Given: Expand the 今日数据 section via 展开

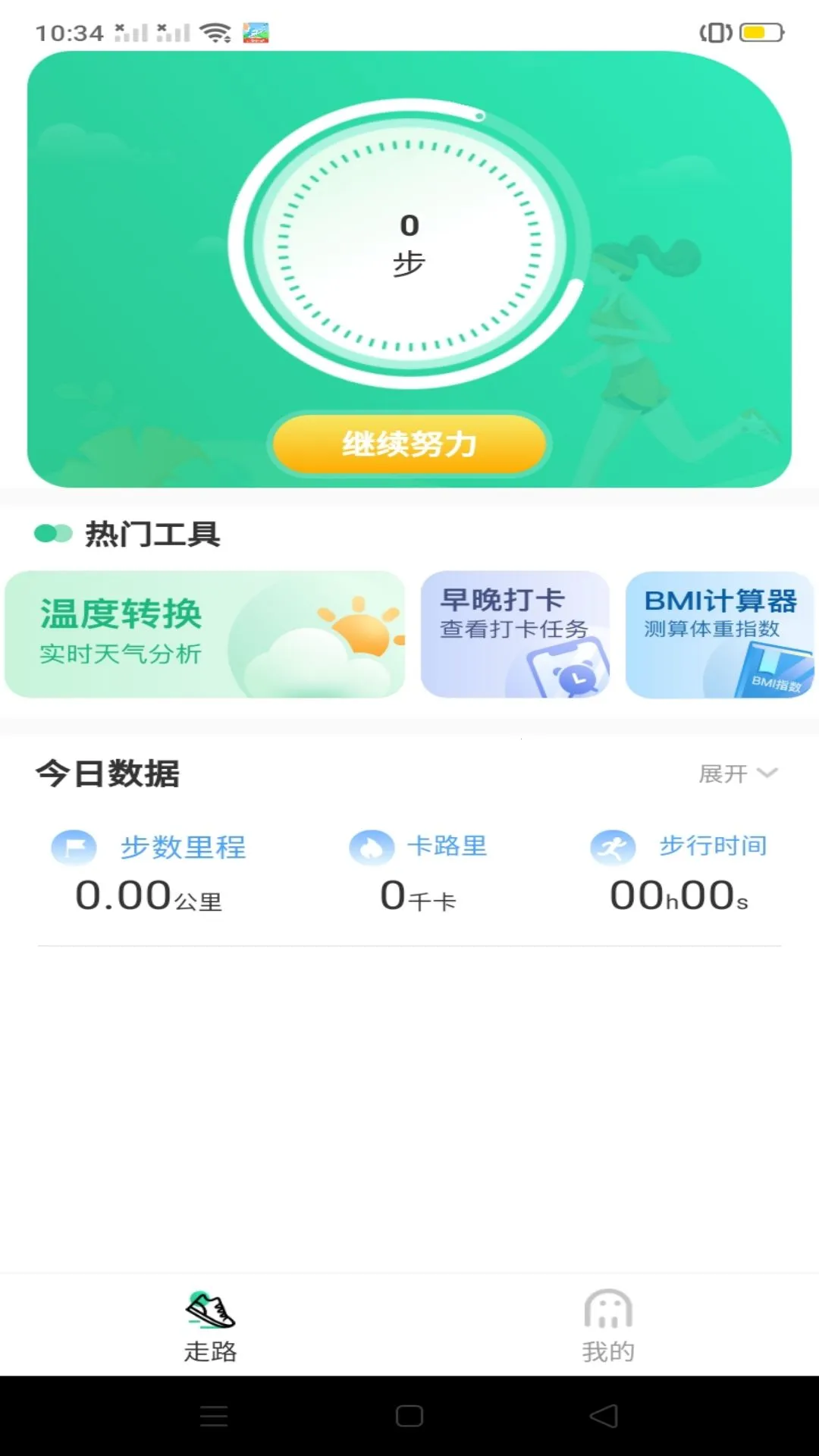Looking at the screenshot, I should [721, 773].
